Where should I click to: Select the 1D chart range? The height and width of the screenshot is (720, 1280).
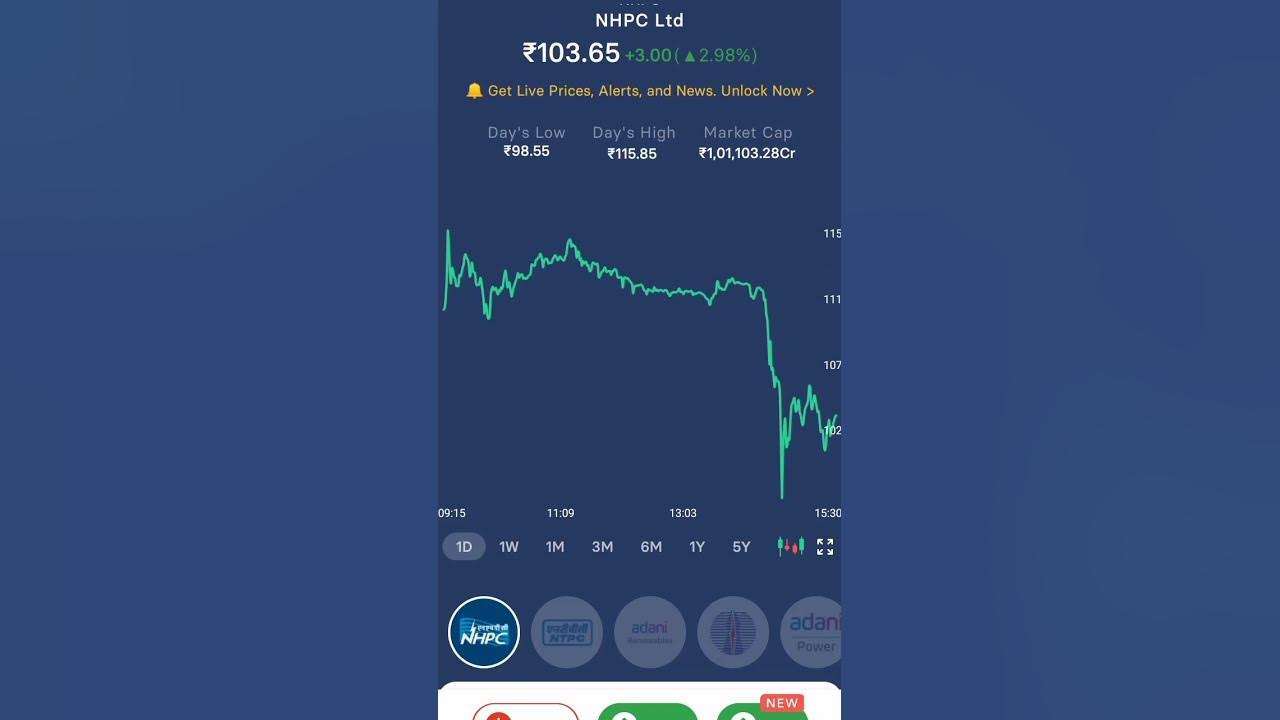464,547
